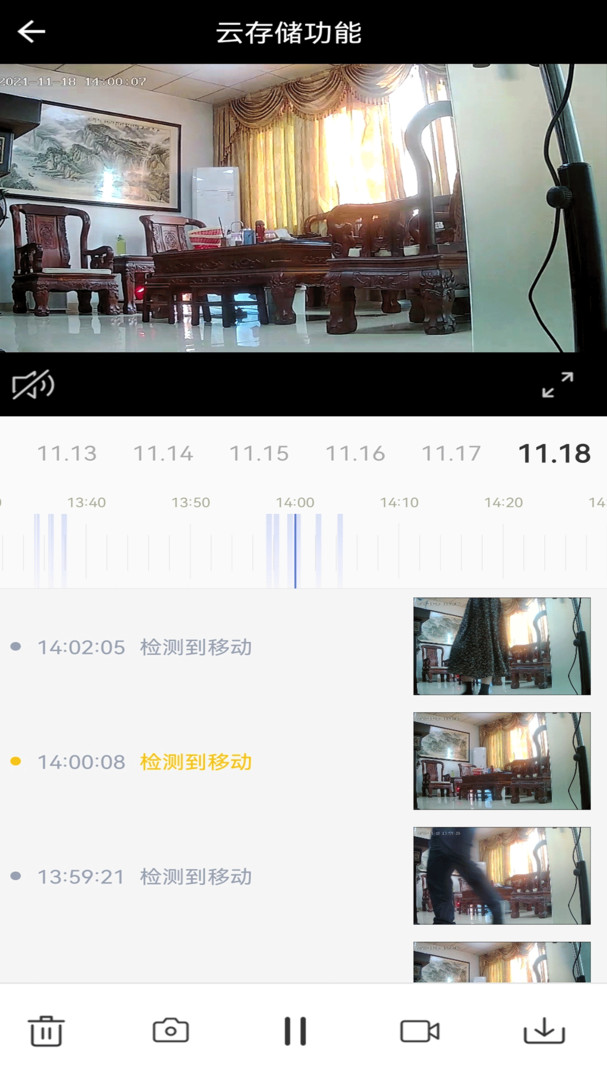Select date 11.14
The height and width of the screenshot is (1080, 607).
(163, 454)
